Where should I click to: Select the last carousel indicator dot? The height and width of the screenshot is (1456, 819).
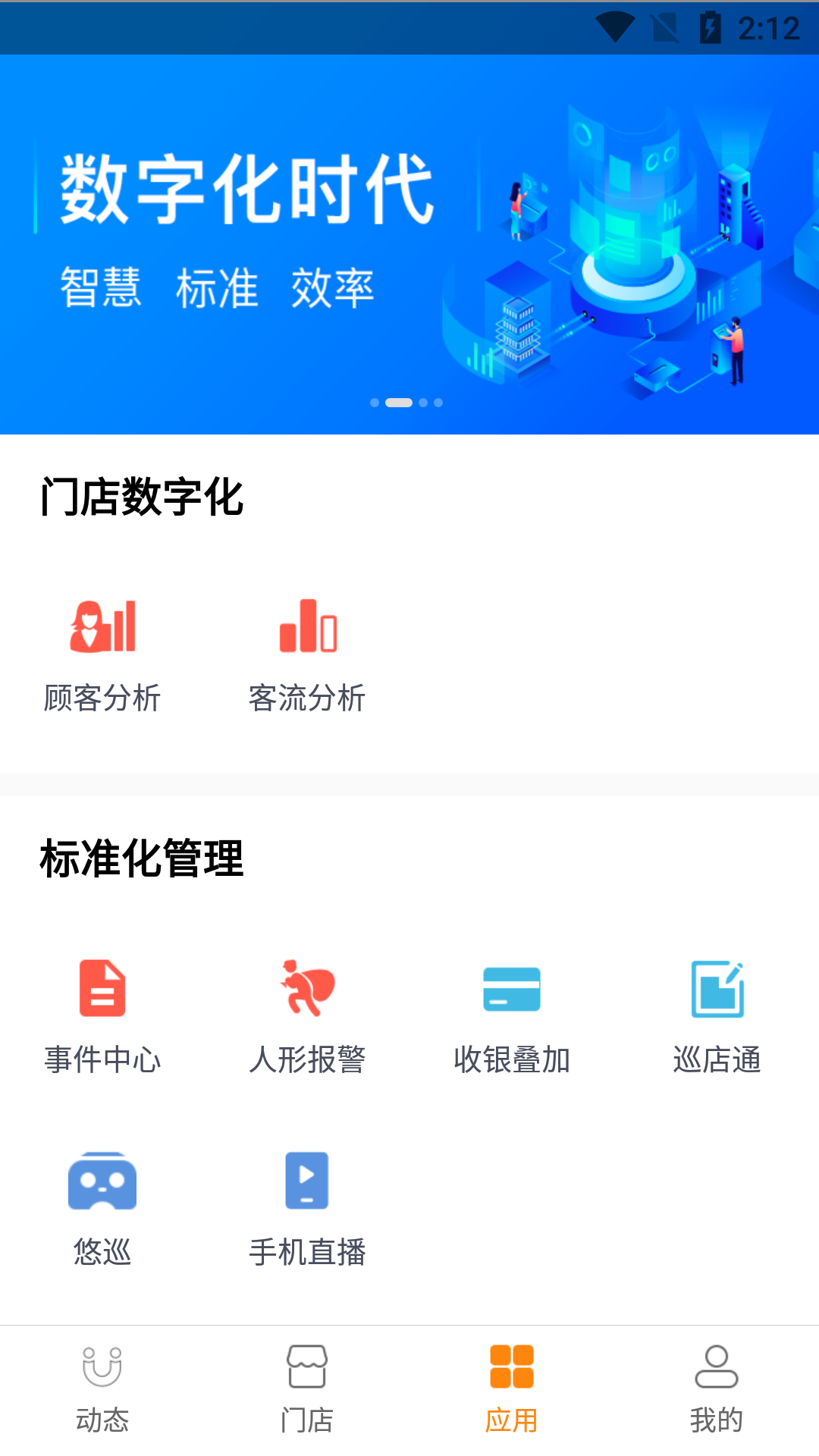(x=438, y=403)
